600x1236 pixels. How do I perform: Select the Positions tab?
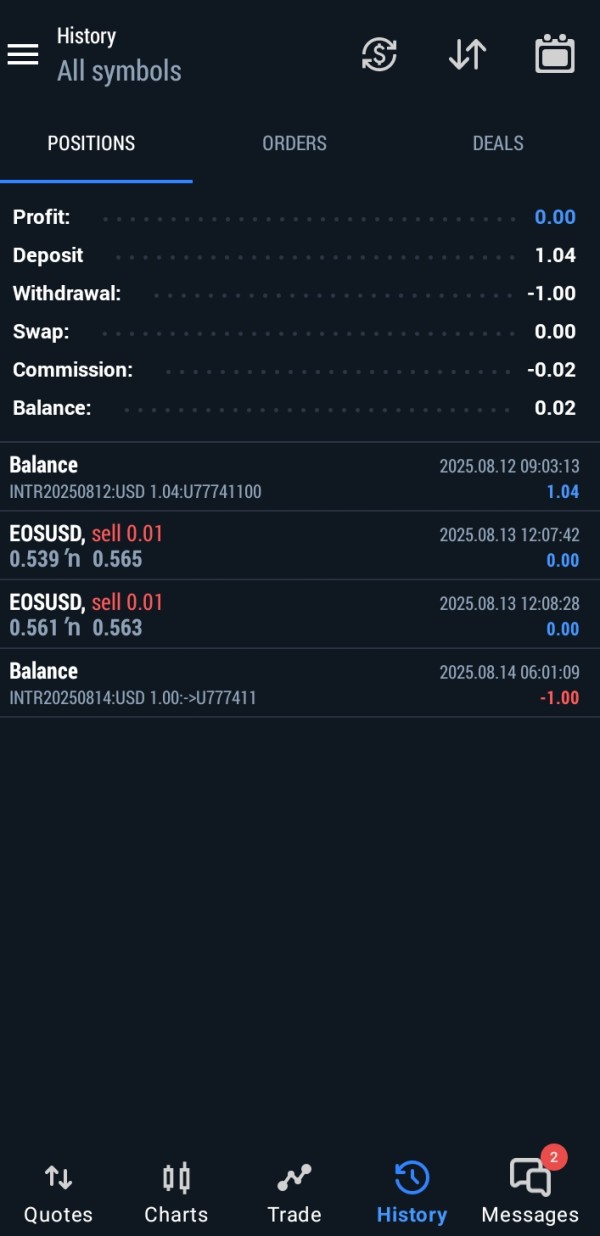pyautogui.click(x=91, y=144)
